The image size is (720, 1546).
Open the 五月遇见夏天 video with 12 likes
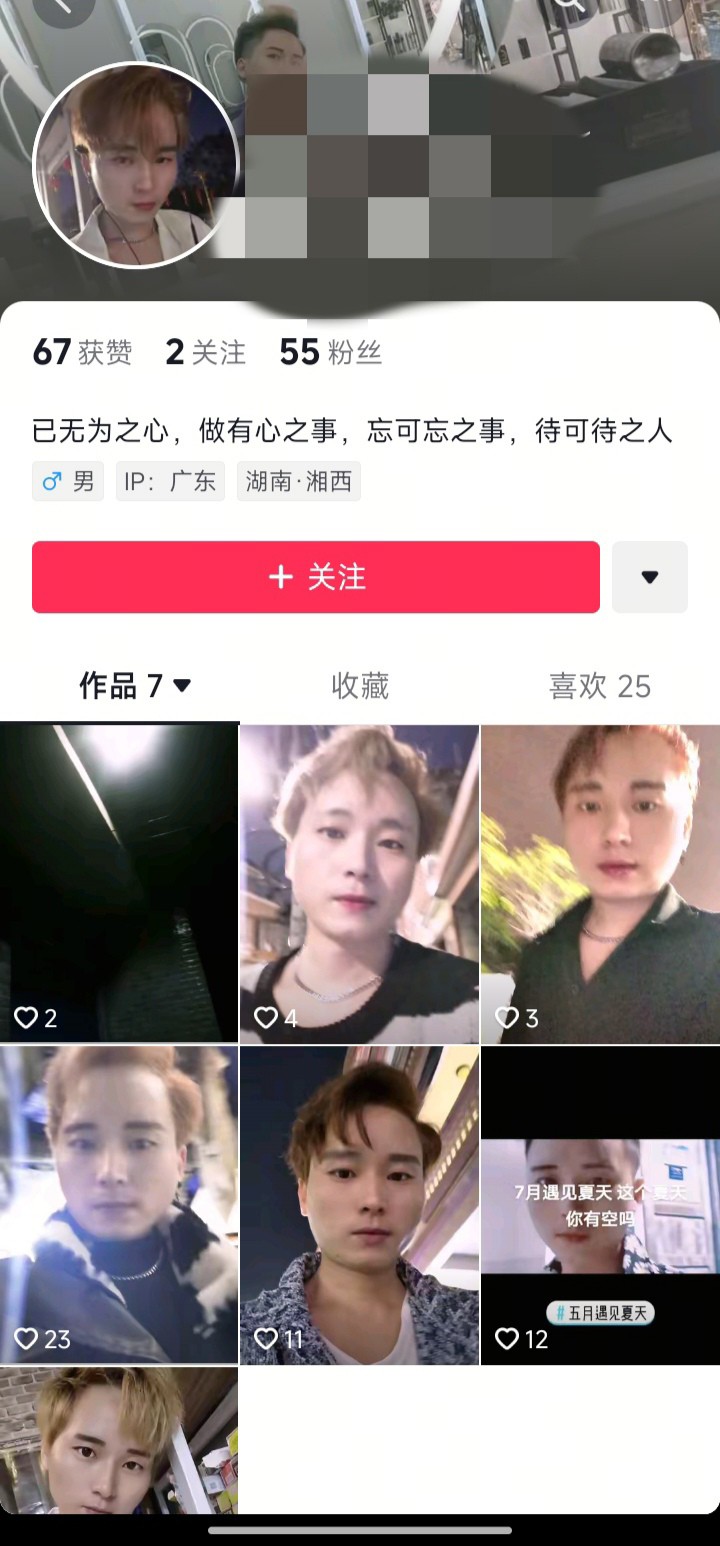(x=600, y=1204)
